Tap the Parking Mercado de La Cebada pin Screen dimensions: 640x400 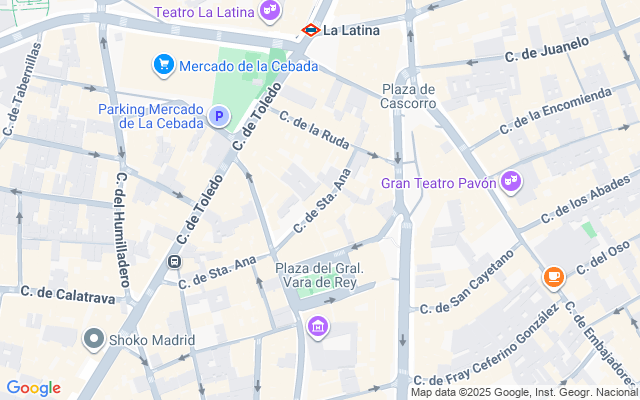(219, 118)
